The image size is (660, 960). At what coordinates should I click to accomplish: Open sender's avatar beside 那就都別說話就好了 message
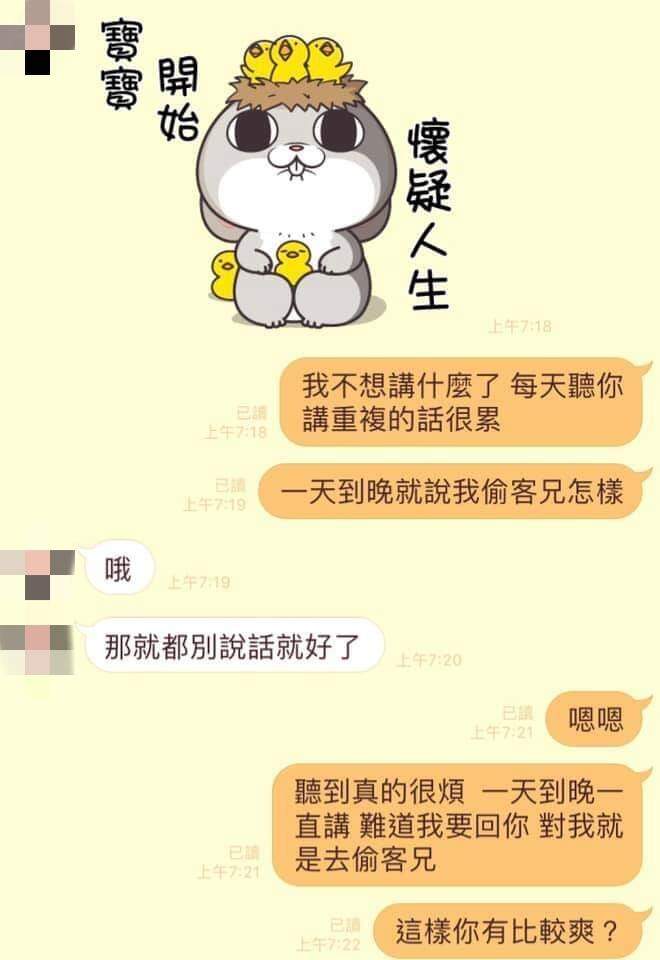coord(38,648)
